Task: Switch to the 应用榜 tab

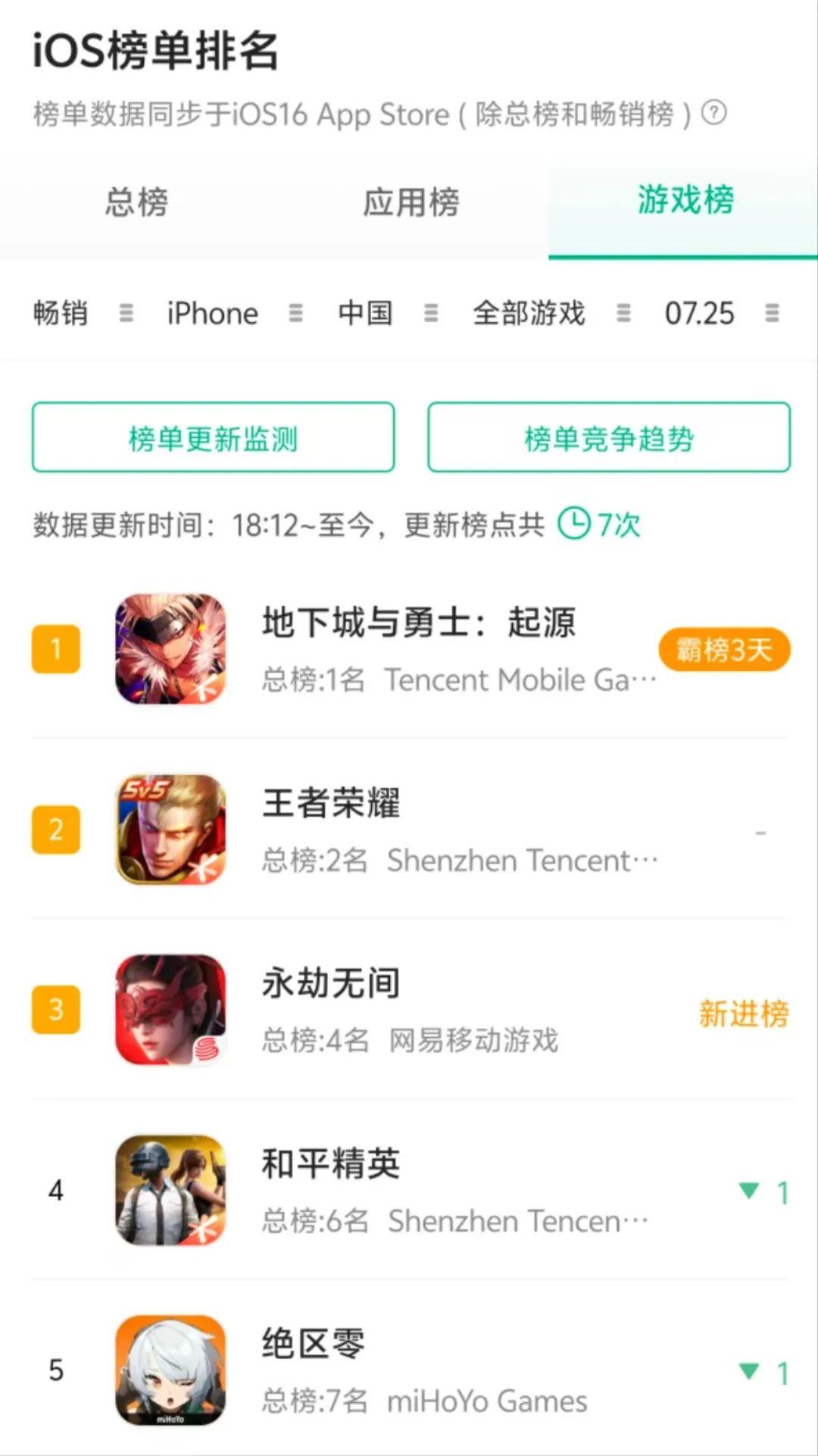Action: (411, 203)
